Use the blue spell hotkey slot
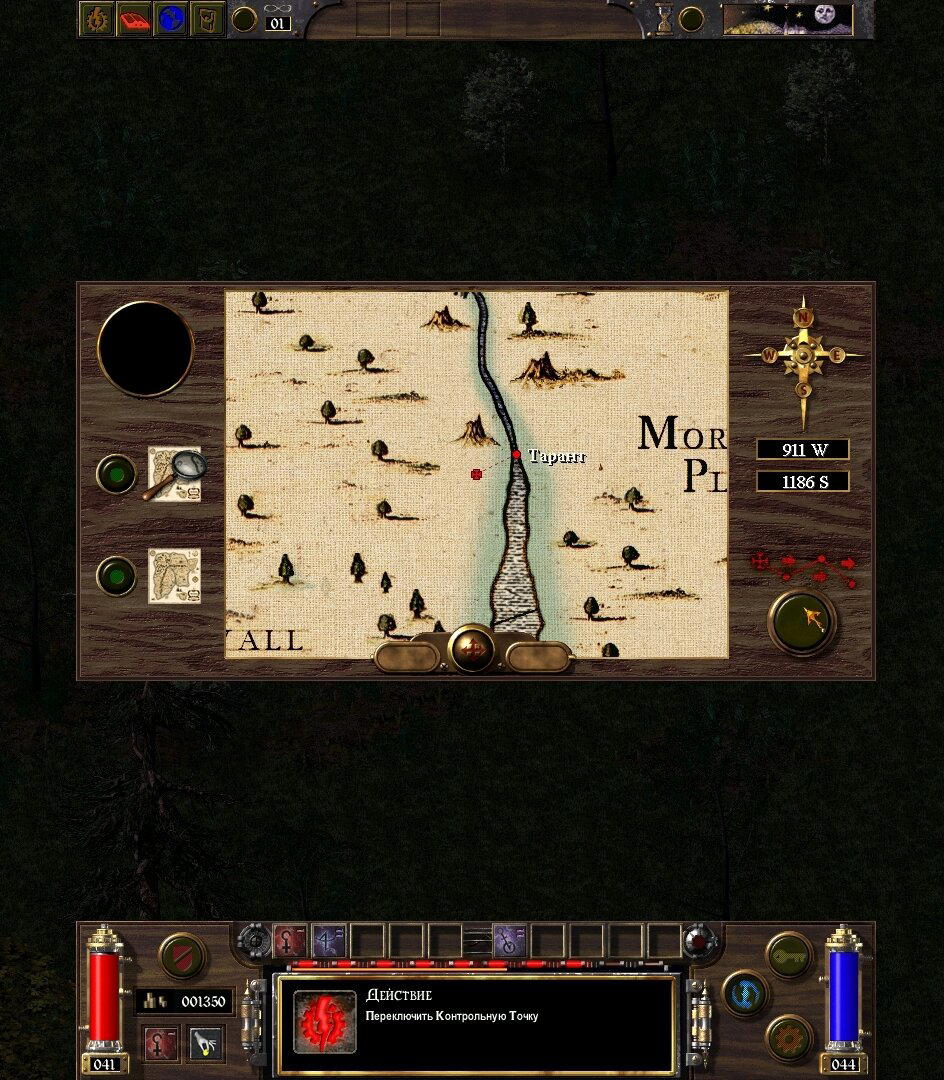 coord(329,941)
